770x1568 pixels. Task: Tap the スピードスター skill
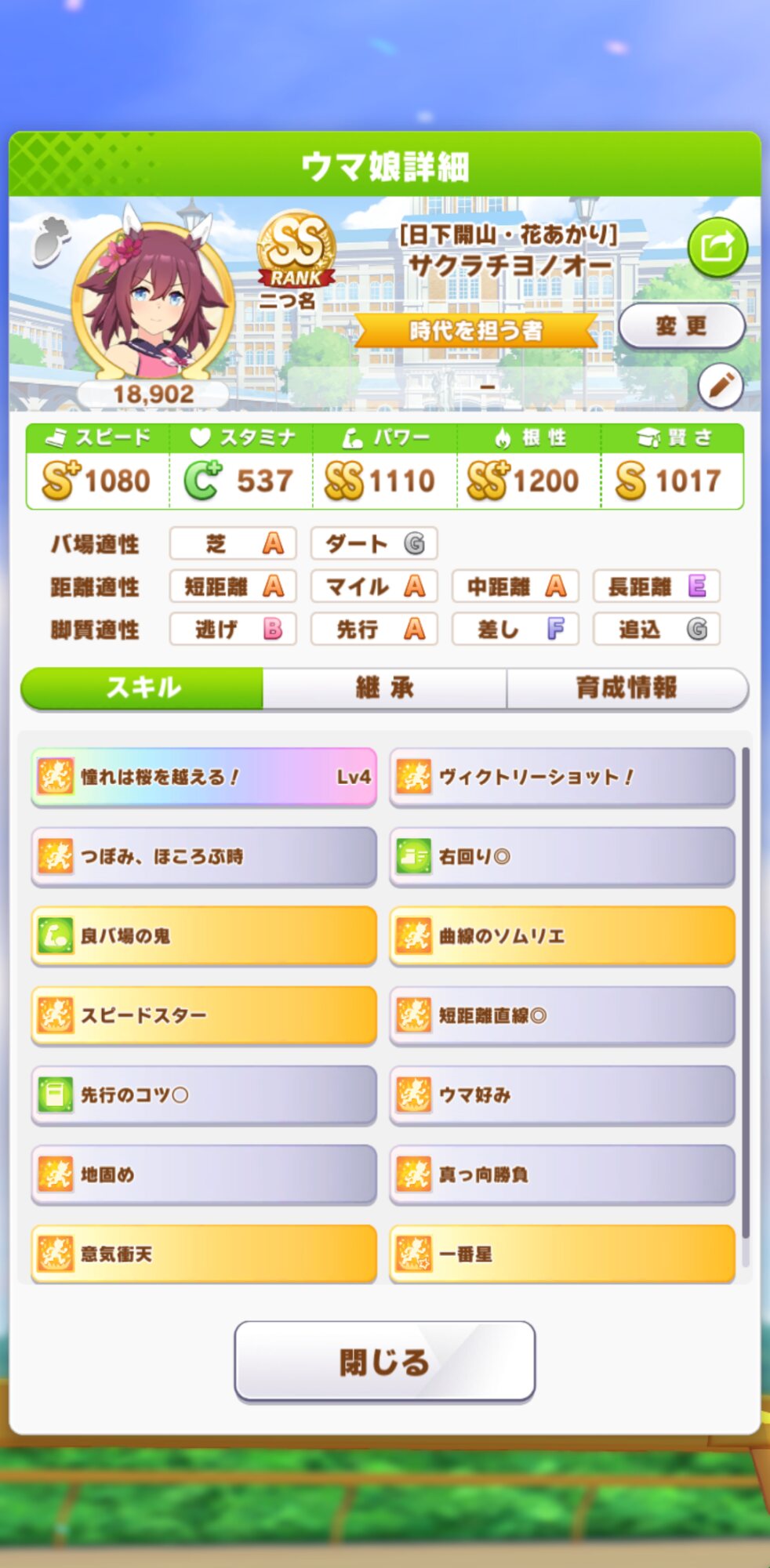204,1015
